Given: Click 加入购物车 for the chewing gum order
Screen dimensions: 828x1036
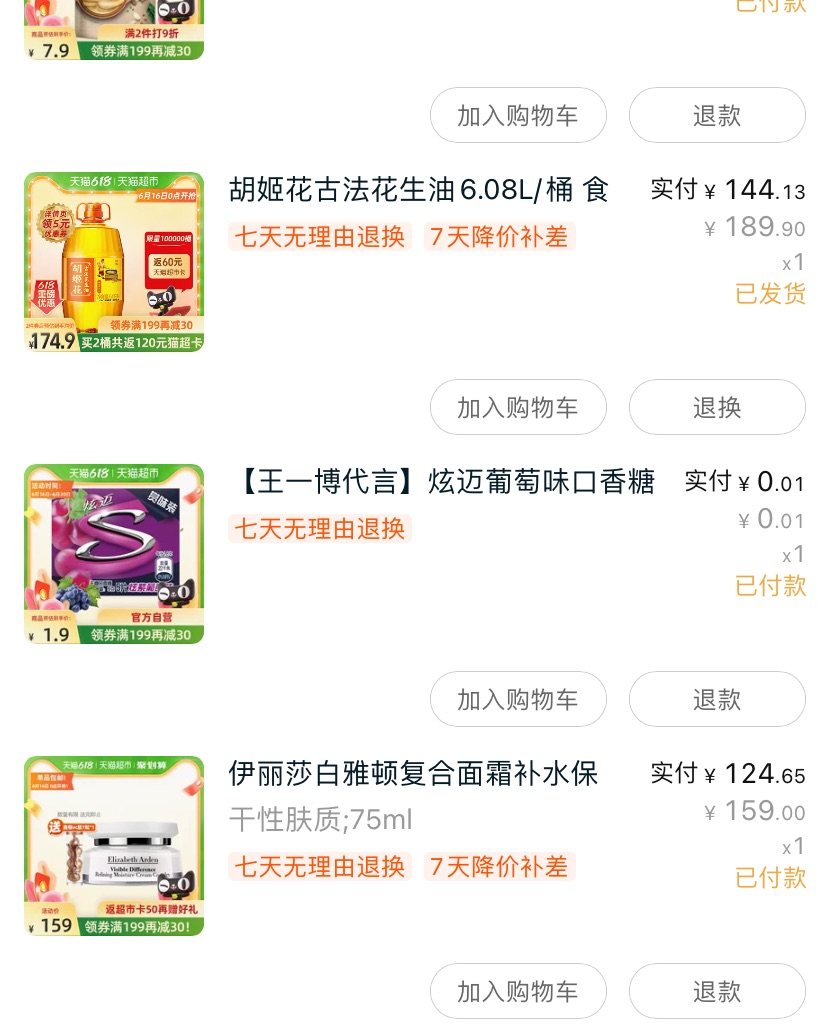Looking at the screenshot, I should (x=518, y=699).
